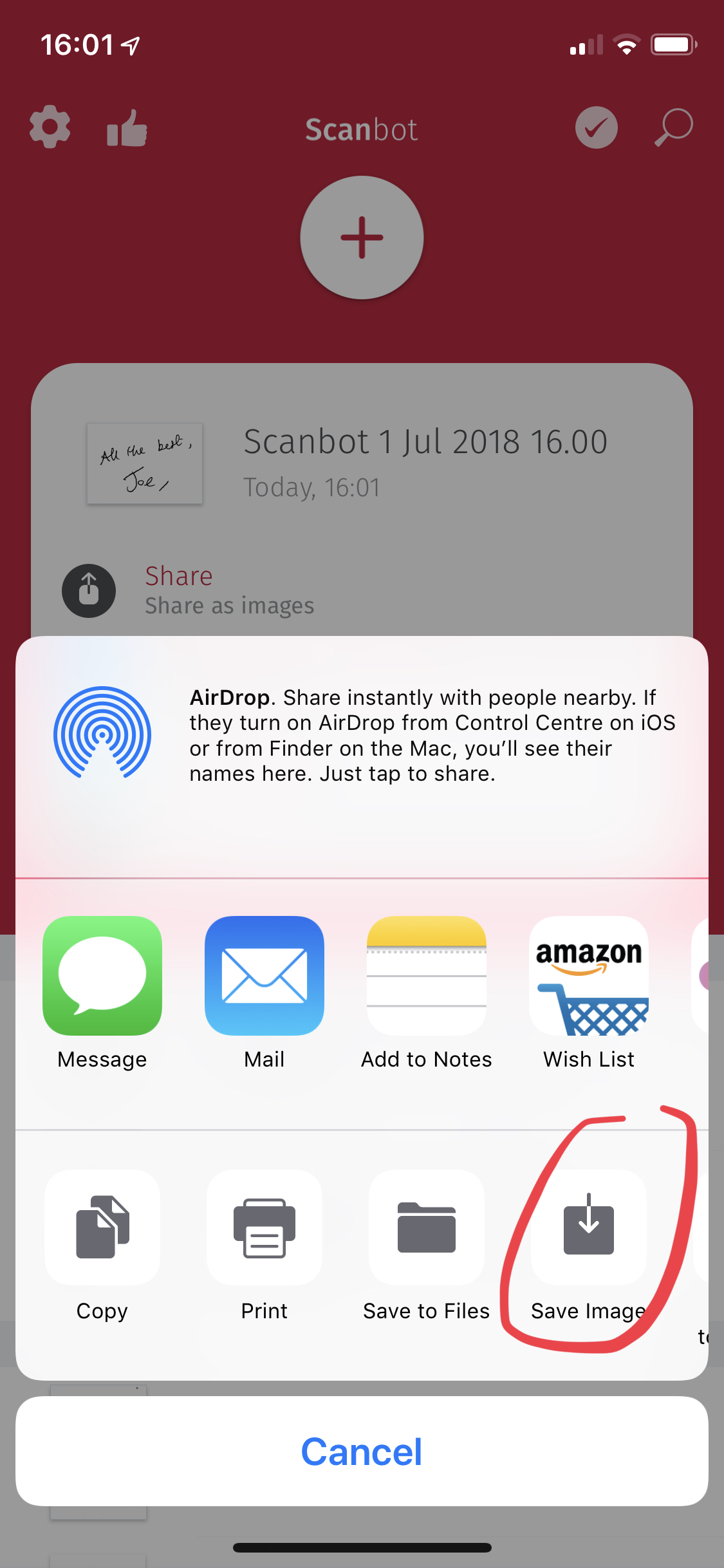Screen dimensions: 724x1568
Task: Select Amazon Wish List option
Action: click(x=588, y=975)
